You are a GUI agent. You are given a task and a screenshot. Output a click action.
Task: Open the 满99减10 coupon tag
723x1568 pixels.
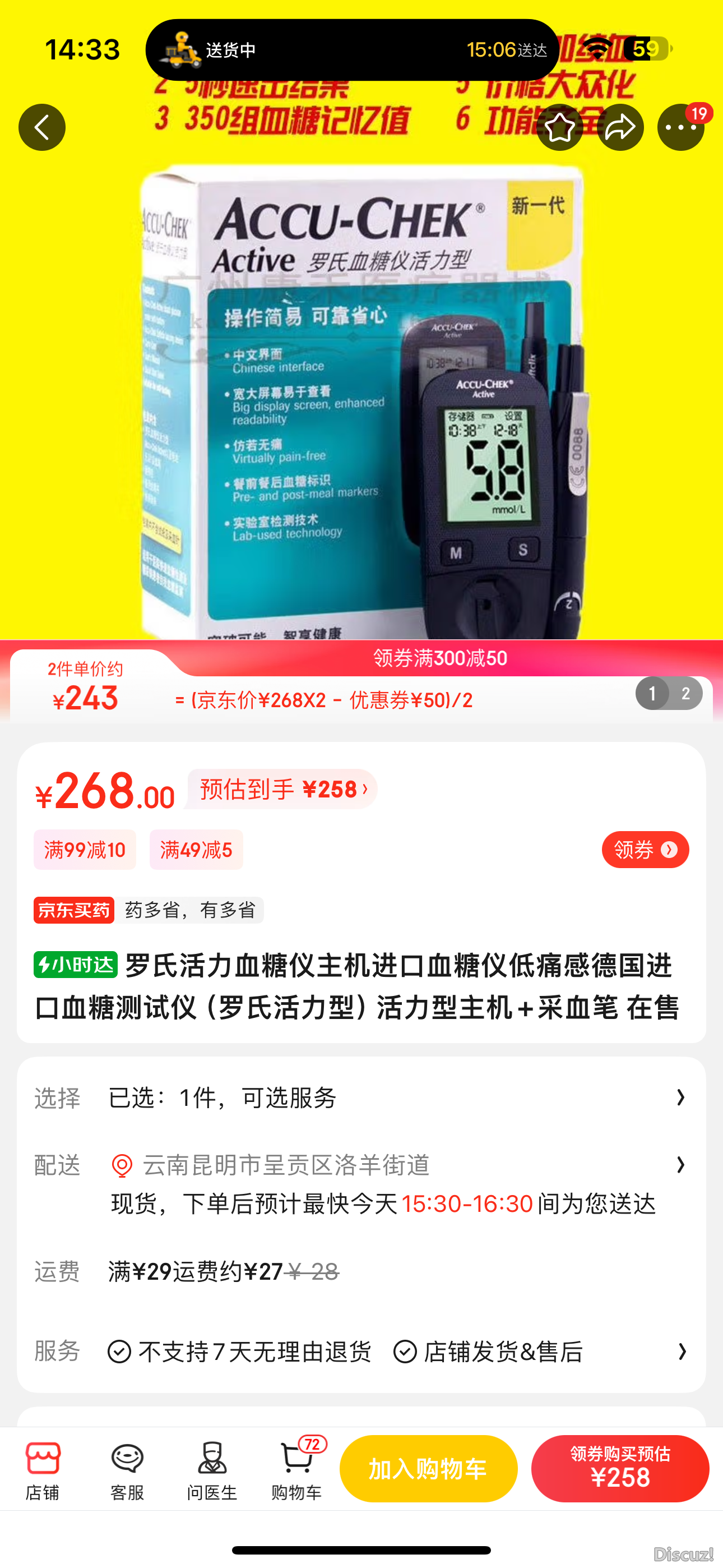pyautogui.click(x=85, y=849)
